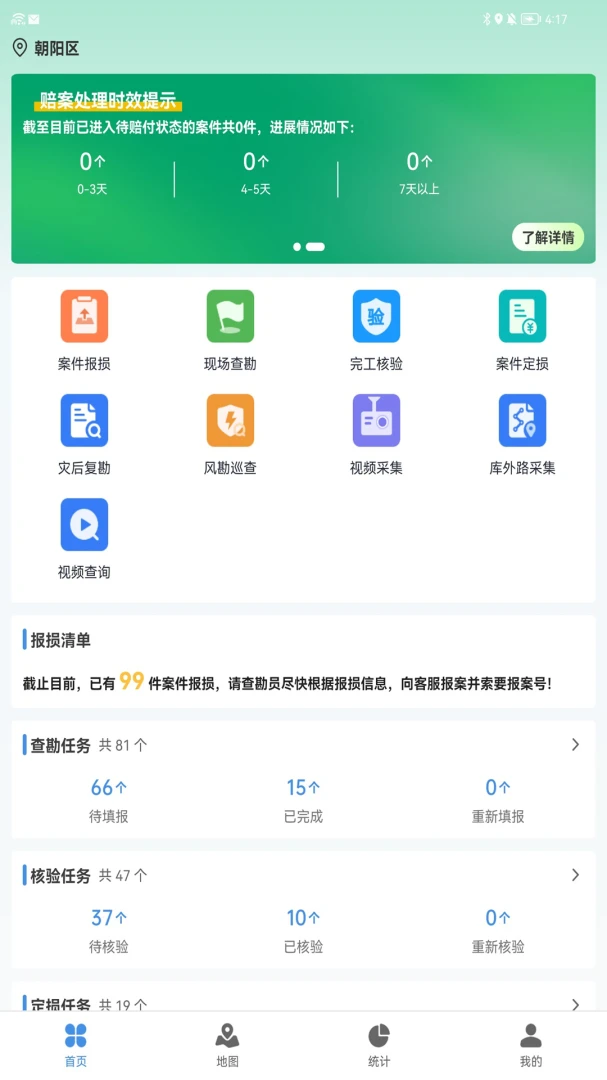Open 案件定损

(x=522, y=330)
